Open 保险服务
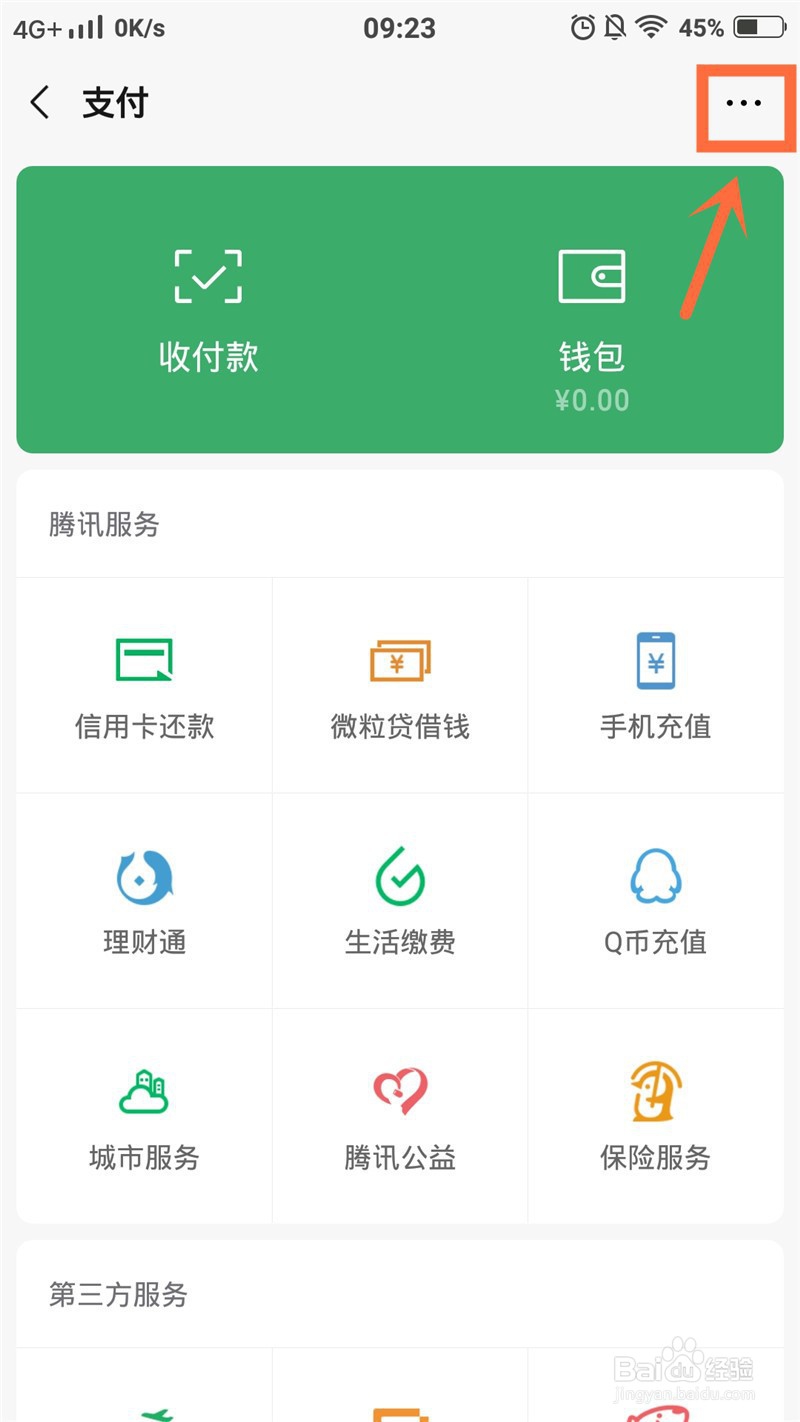The image size is (800, 1422). point(656,1116)
